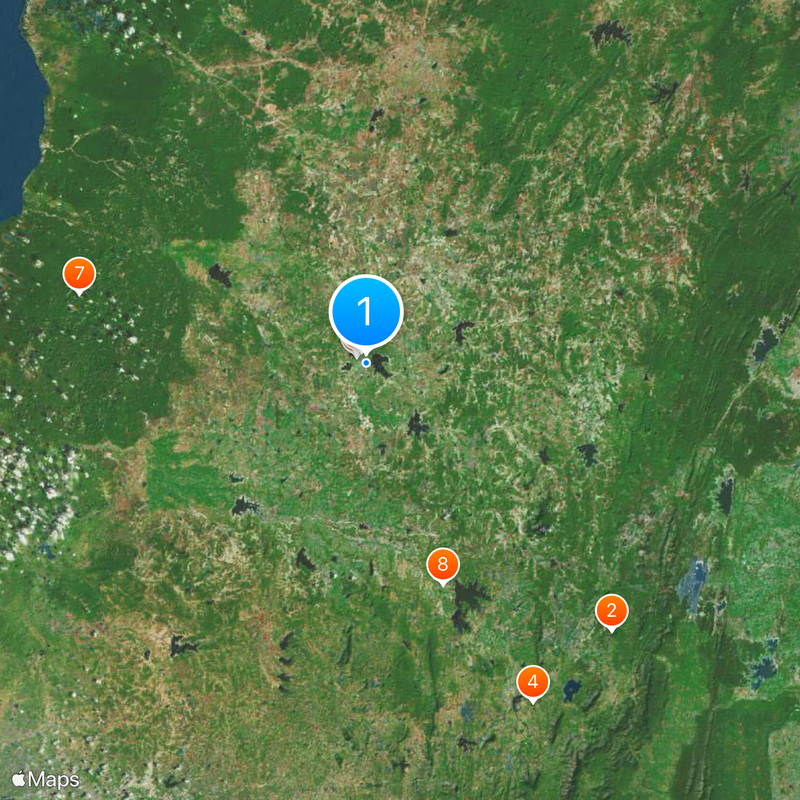Screen dimensions: 800x800
Task: Choose the orange map pin numbered 4
Action: pyautogui.click(x=533, y=682)
